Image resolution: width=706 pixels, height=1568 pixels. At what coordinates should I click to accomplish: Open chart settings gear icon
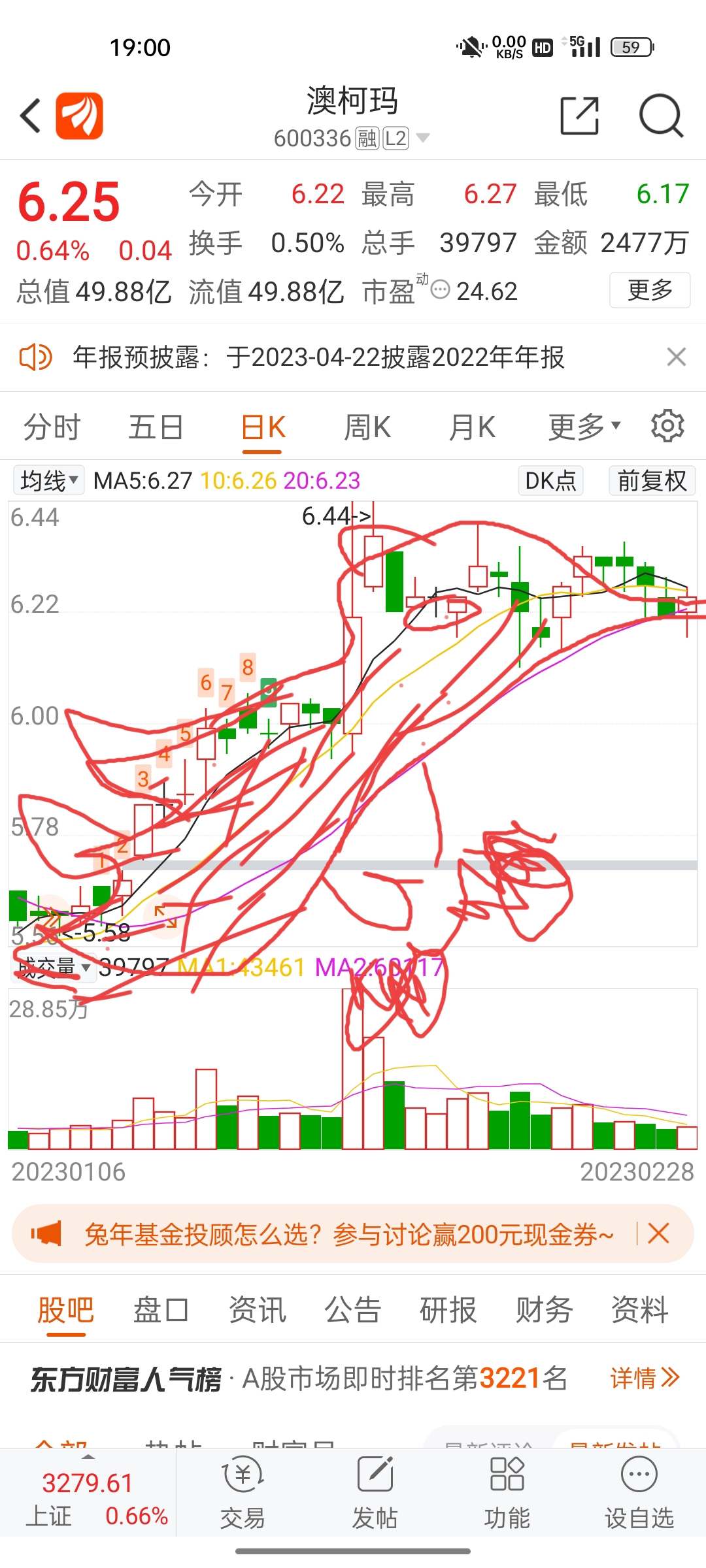point(667,426)
